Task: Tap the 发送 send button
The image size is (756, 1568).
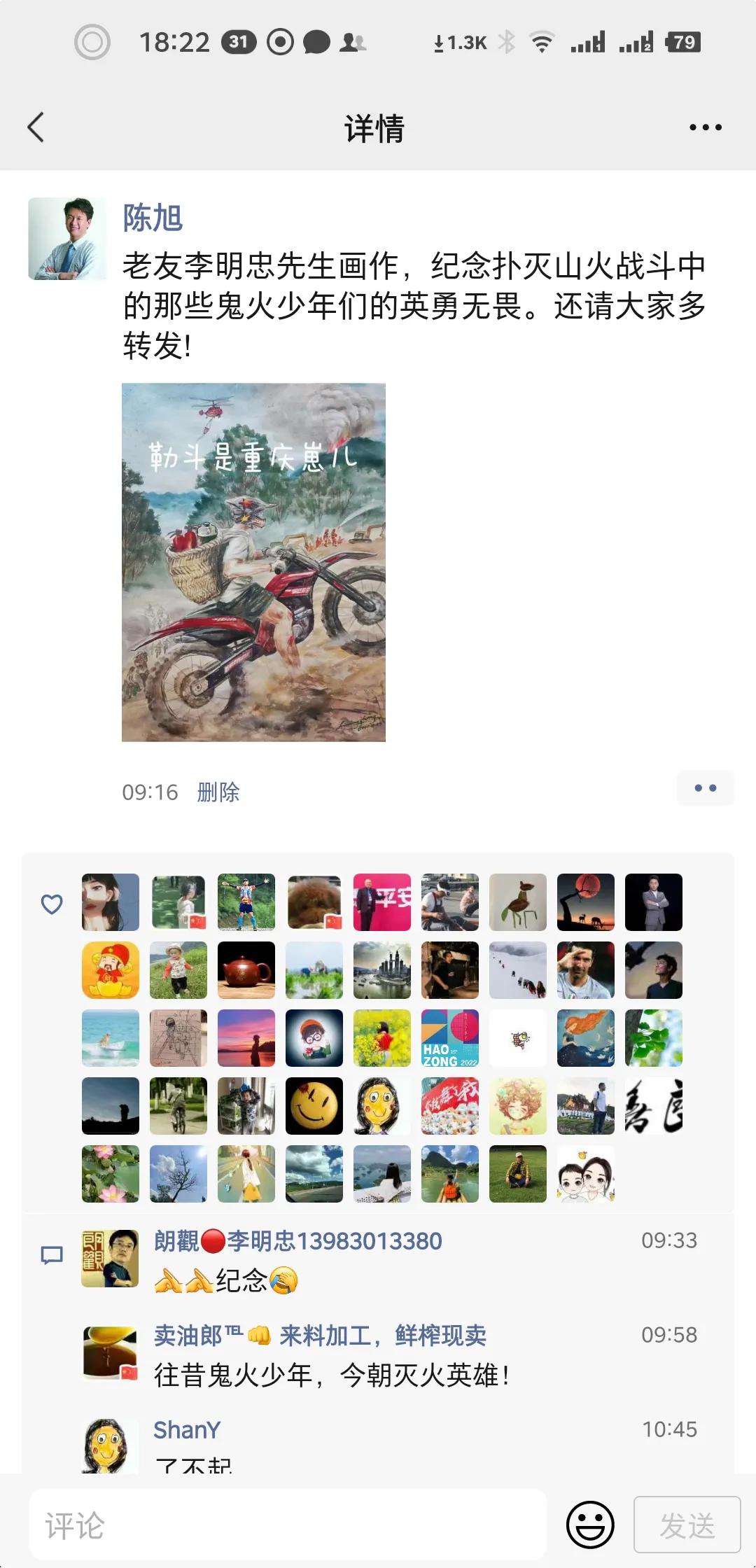Action: coord(687,1525)
